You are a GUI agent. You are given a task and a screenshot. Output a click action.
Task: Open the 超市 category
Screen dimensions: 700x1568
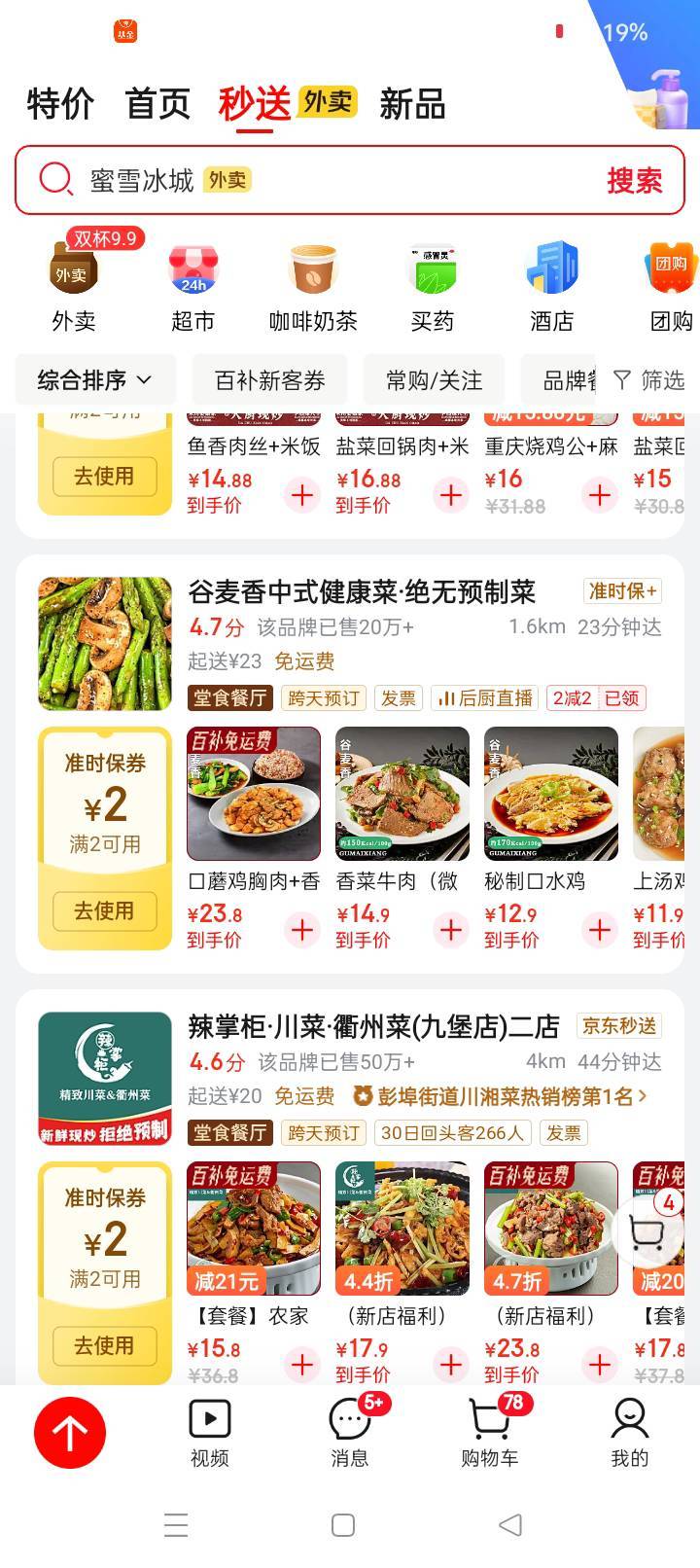click(x=192, y=286)
